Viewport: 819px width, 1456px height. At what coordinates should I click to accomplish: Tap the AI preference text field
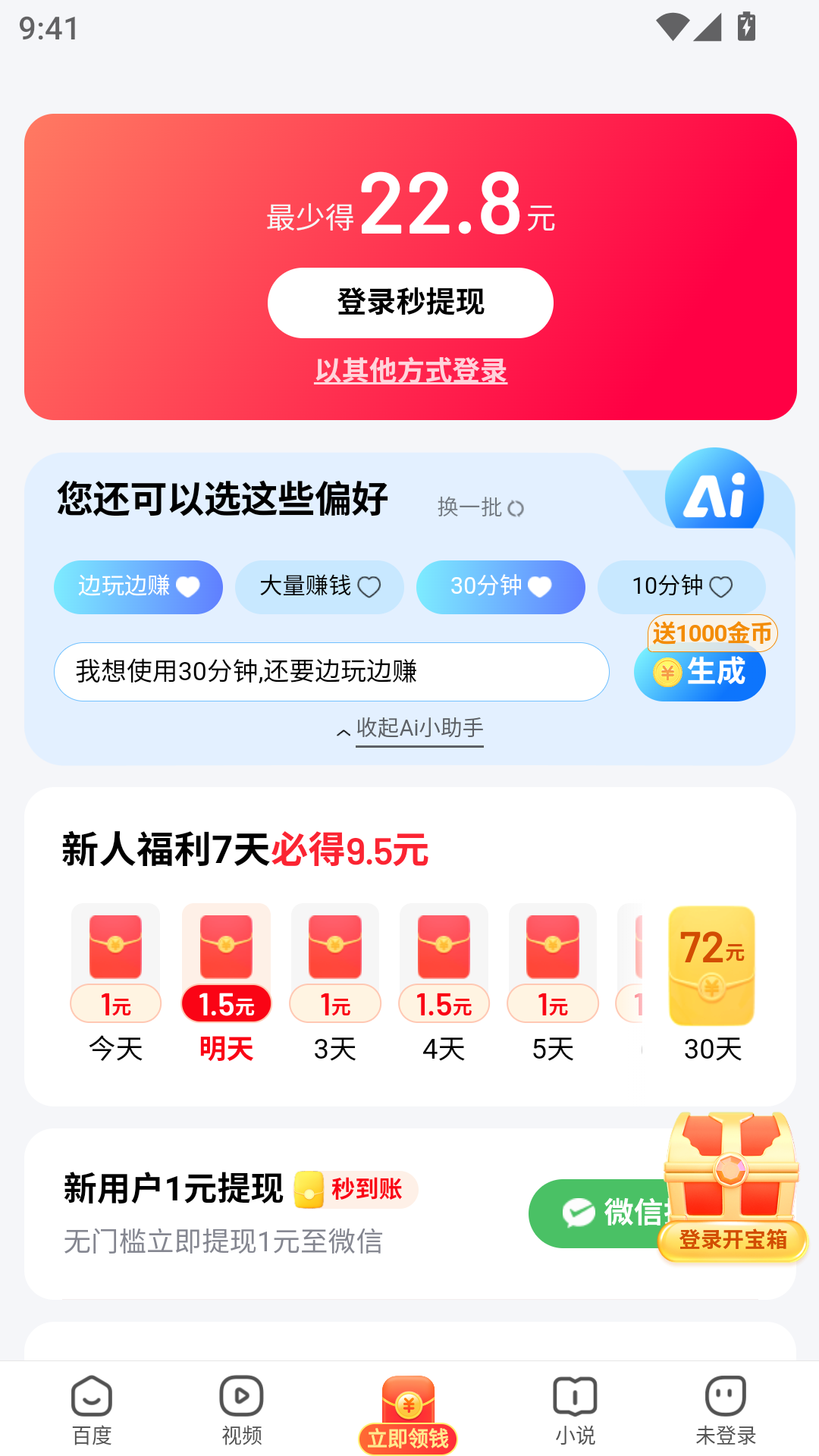[x=331, y=672]
